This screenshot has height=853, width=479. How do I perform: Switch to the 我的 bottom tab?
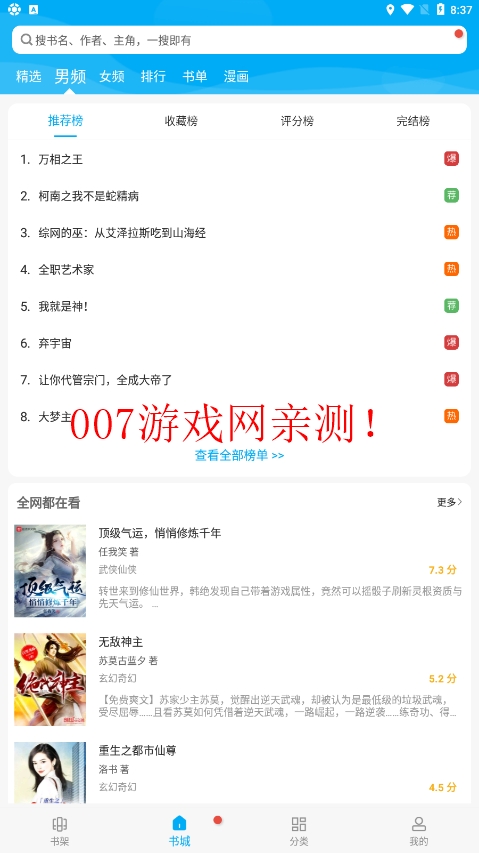pos(419,831)
